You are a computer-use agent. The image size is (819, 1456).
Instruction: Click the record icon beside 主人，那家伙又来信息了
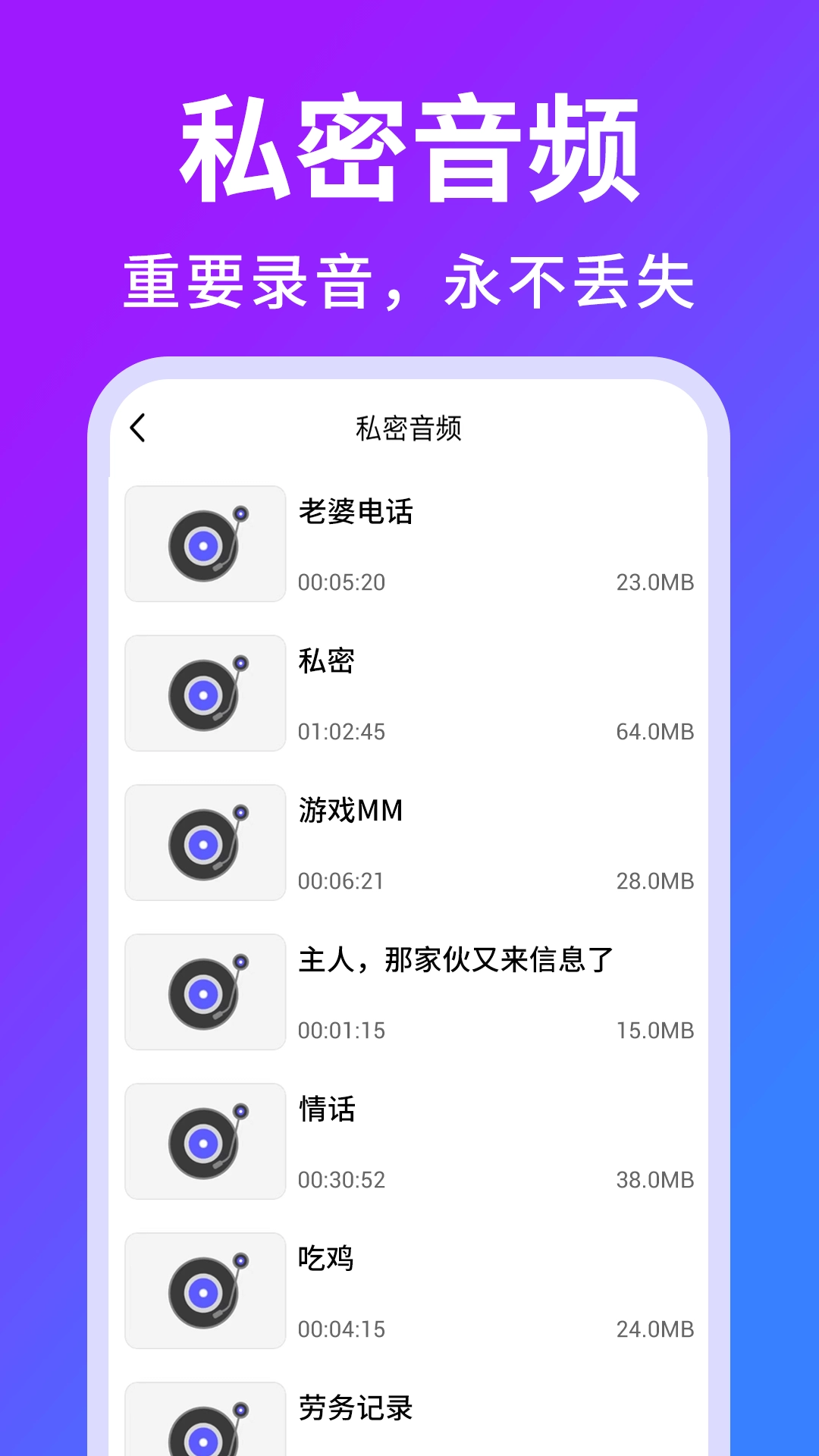coord(205,991)
